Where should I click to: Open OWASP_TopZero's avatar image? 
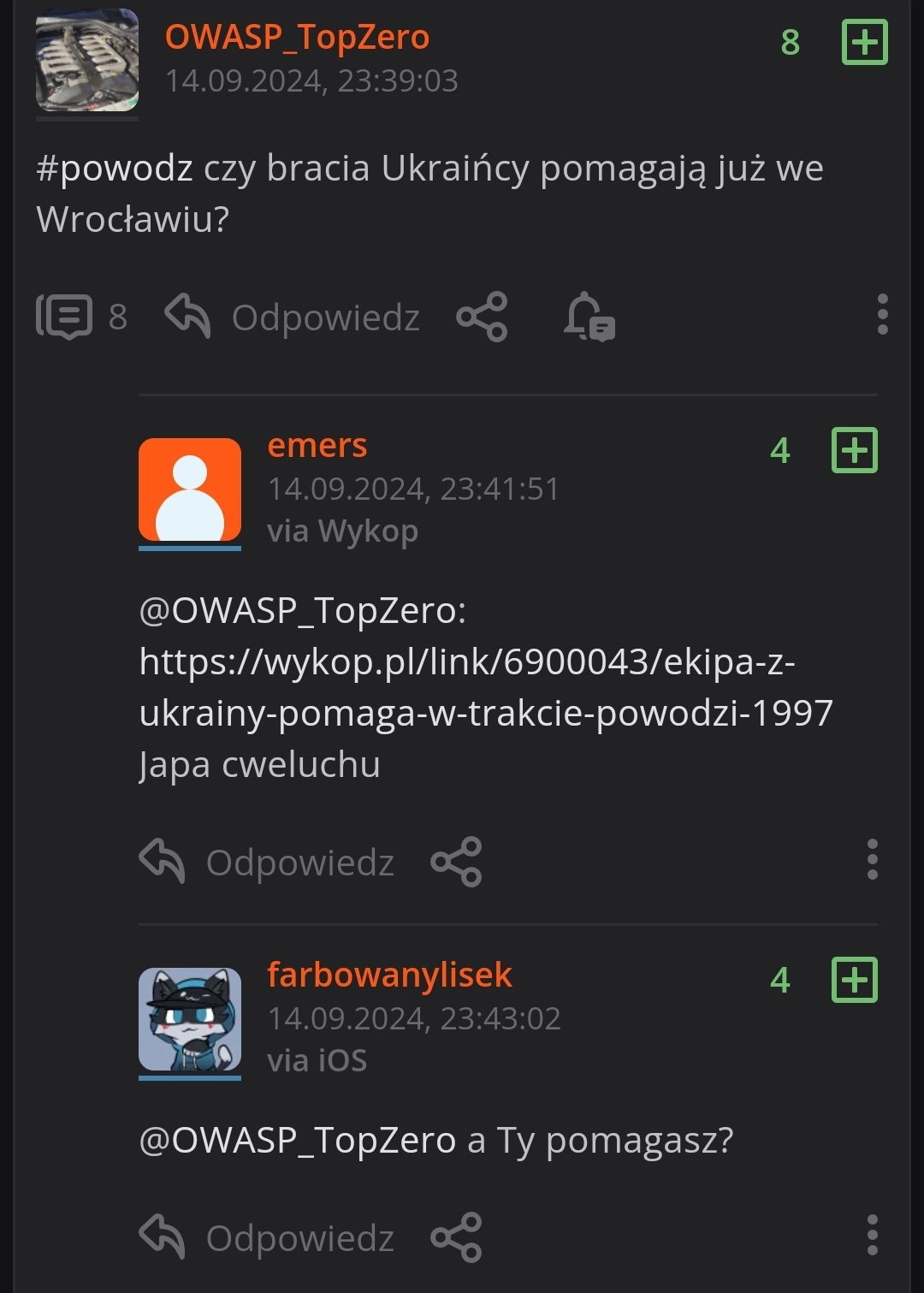pyautogui.click(x=86, y=60)
